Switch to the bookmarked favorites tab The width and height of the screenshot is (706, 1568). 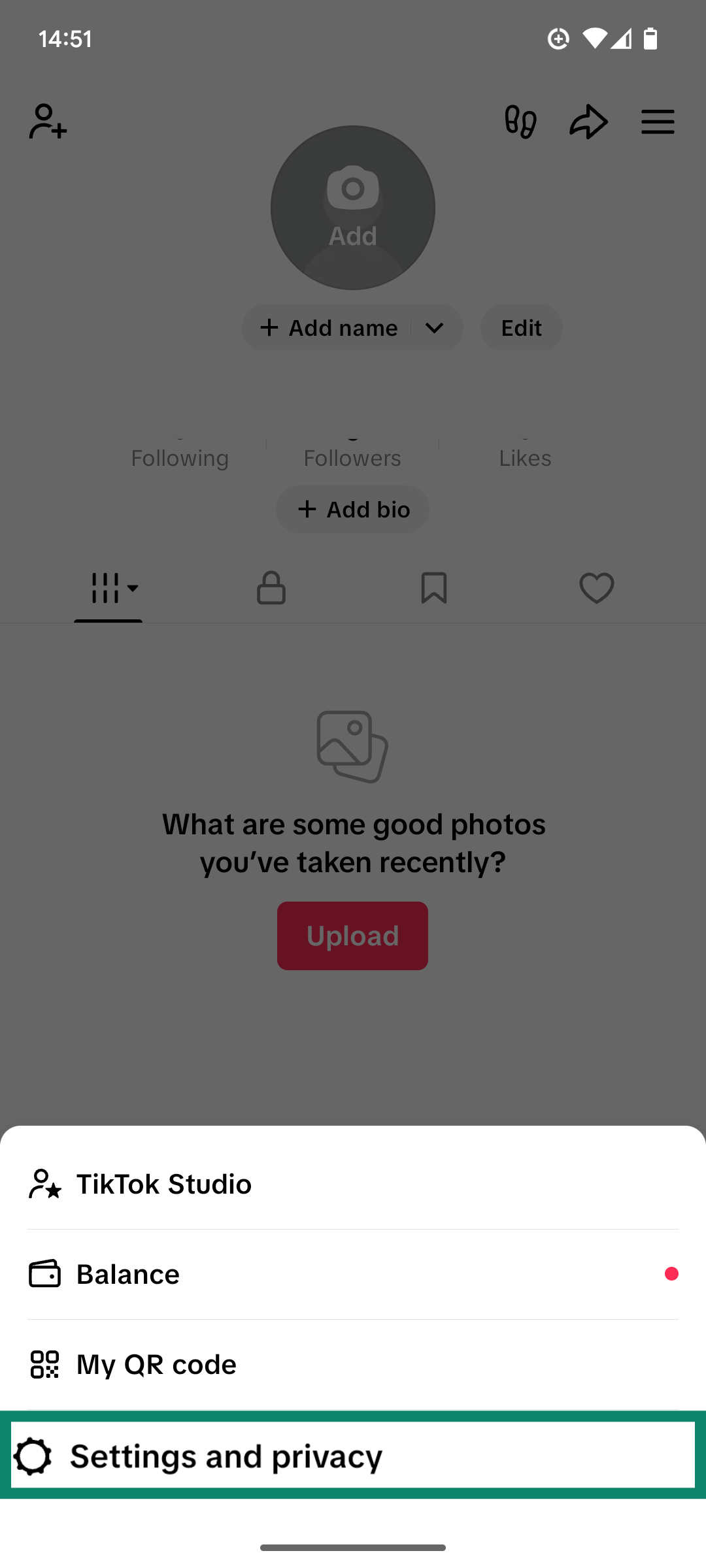tap(433, 588)
